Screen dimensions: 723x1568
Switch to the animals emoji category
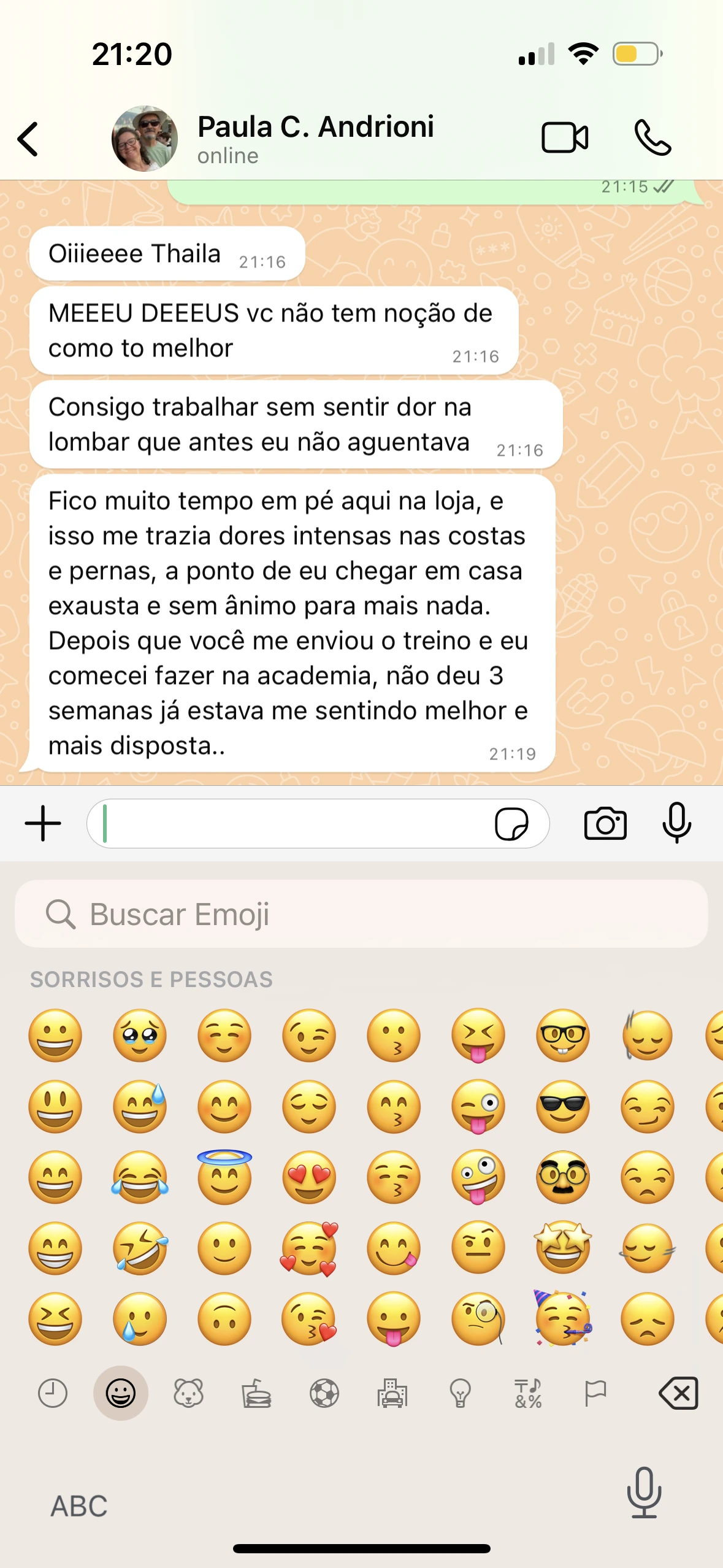coord(188,1393)
